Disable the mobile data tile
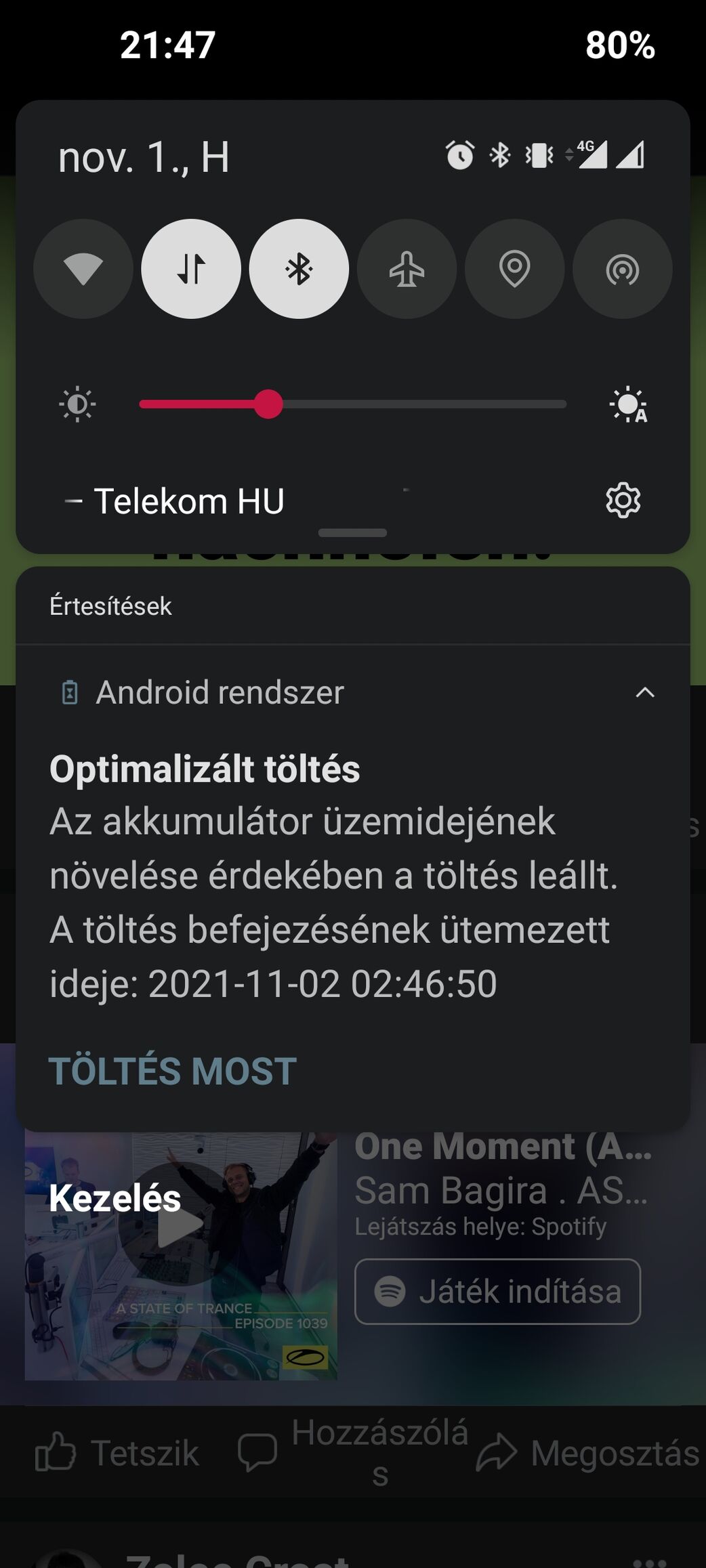 coord(191,269)
